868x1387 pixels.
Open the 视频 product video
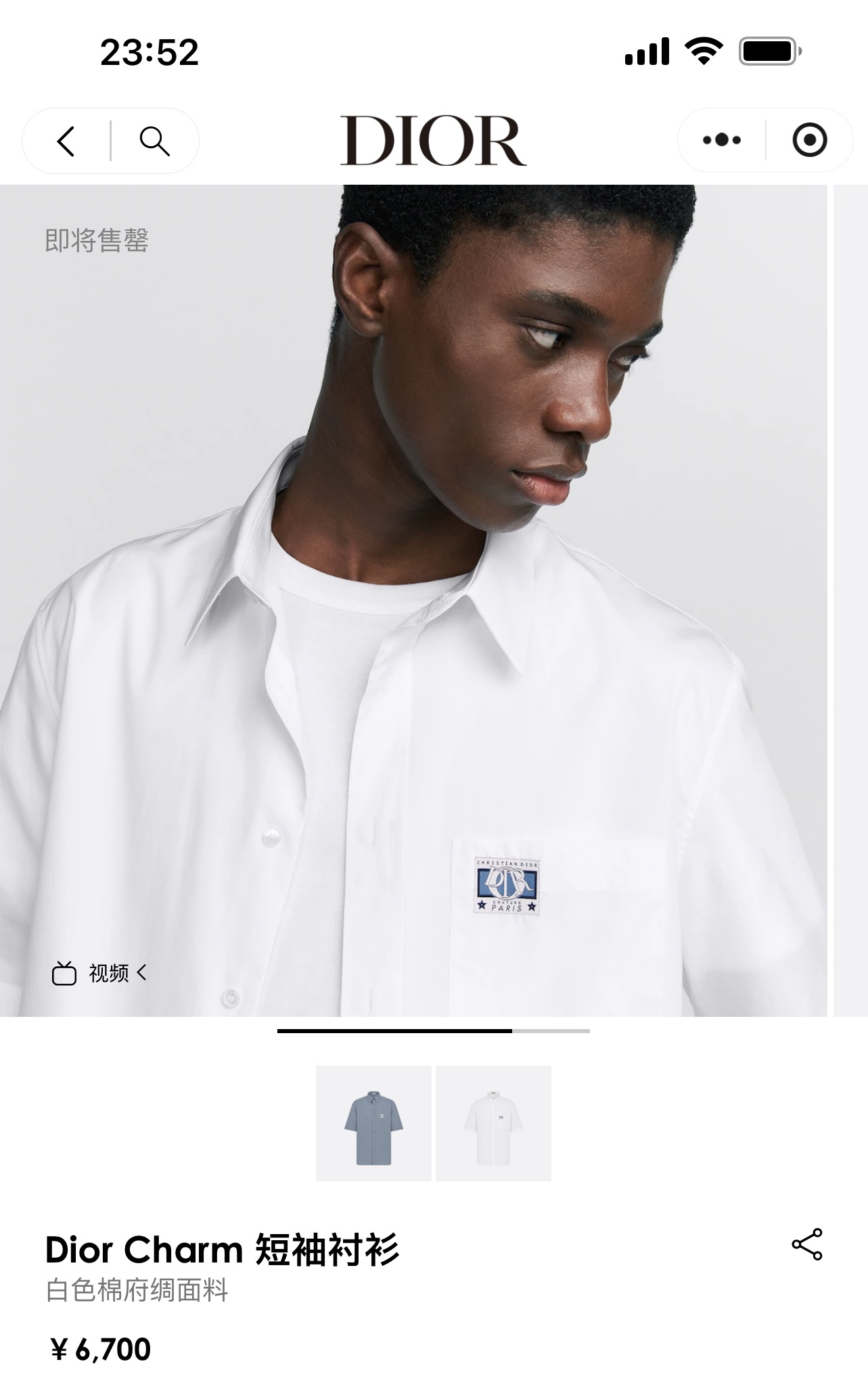pyautogui.click(x=99, y=974)
